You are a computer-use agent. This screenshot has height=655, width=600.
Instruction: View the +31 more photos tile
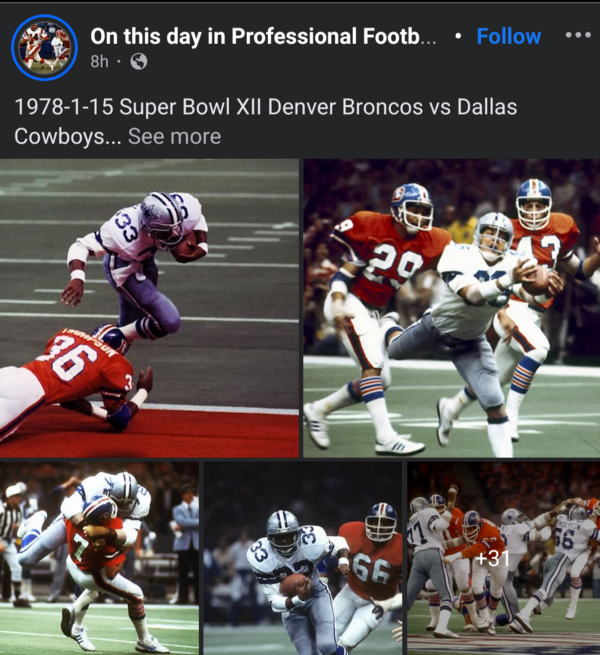click(x=503, y=557)
